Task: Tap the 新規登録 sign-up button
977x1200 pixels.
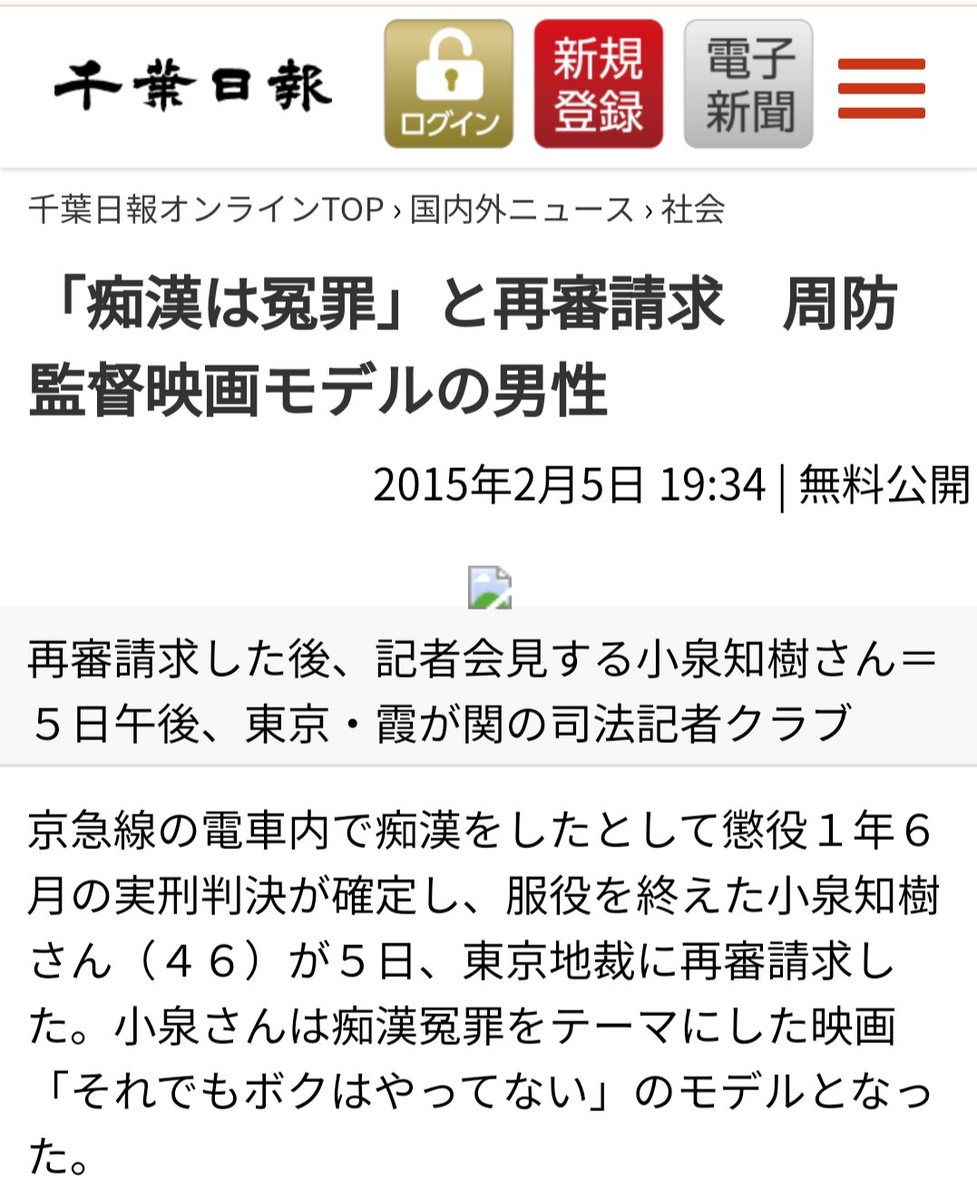Action: pos(598,84)
